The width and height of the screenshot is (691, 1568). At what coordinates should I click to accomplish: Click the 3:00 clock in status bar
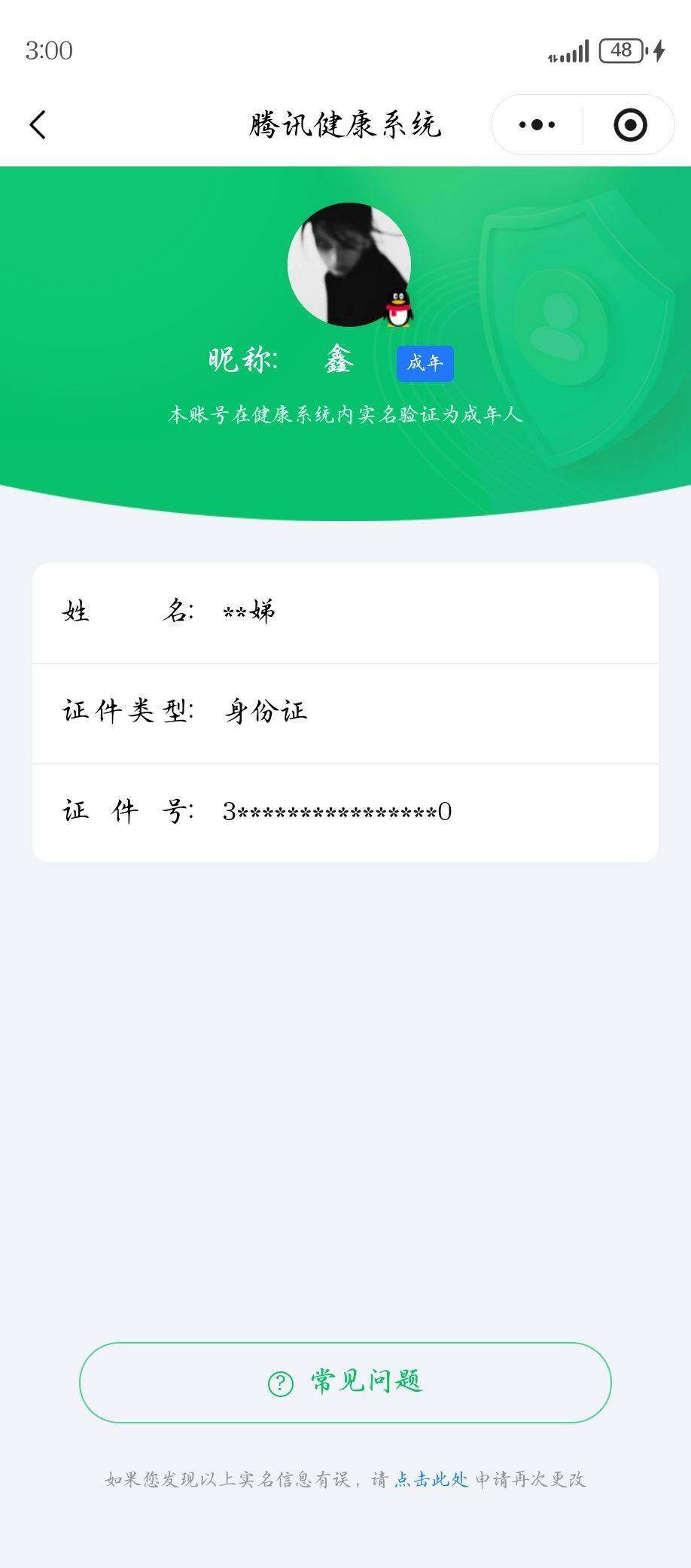pos(49,52)
